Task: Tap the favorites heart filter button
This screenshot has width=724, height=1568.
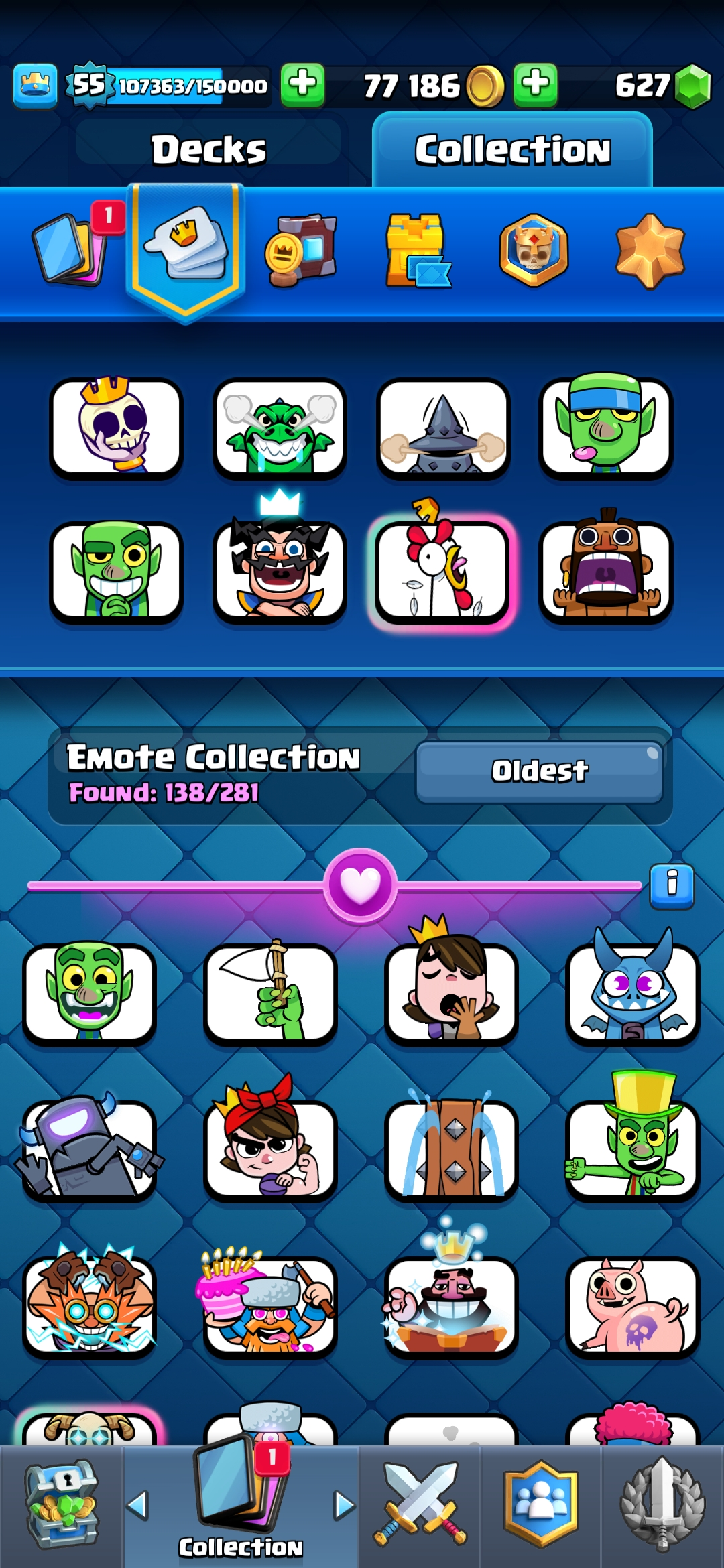Action: (x=361, y=886)
